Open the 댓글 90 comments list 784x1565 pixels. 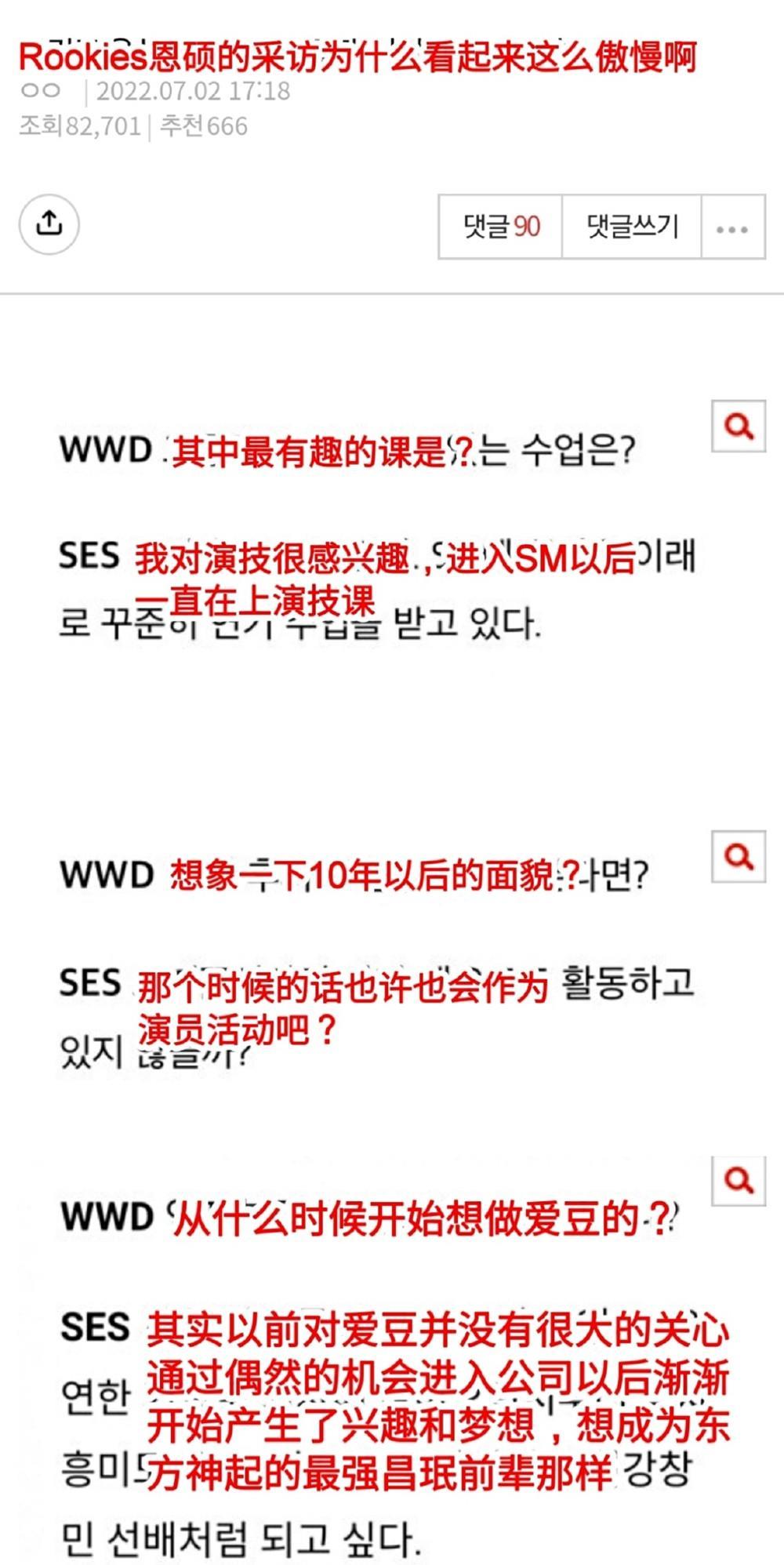point(500,227)
